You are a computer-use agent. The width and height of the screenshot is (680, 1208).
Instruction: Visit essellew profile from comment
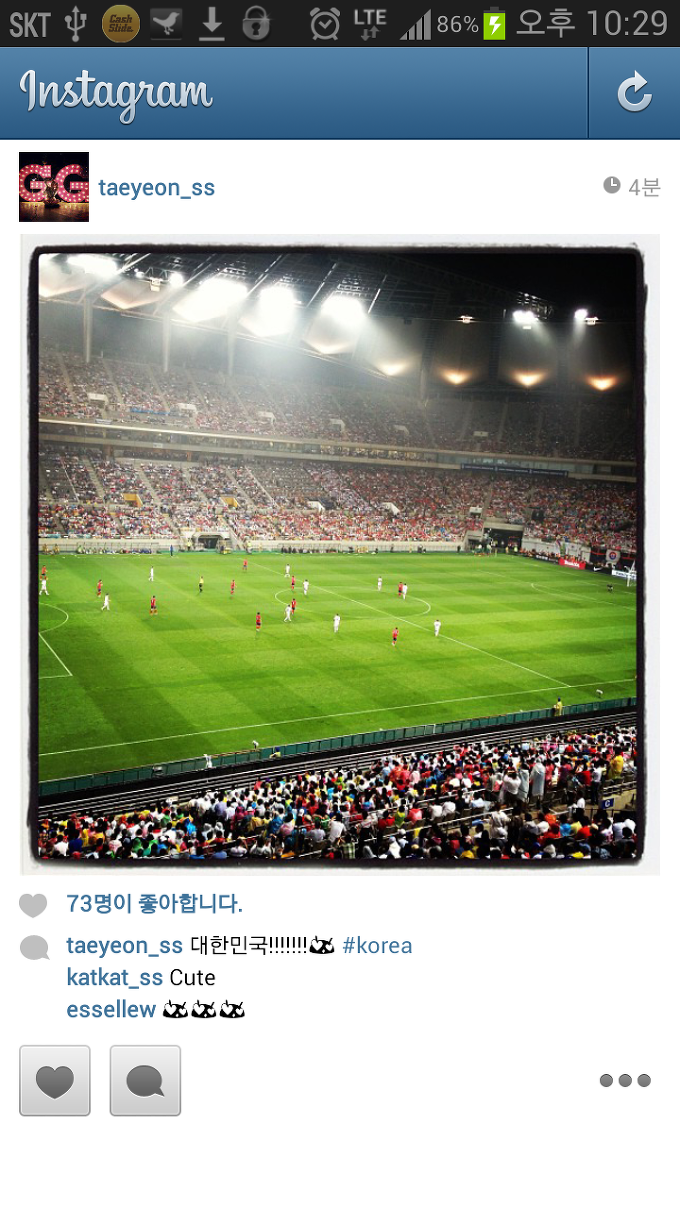tap(111, 1010)
